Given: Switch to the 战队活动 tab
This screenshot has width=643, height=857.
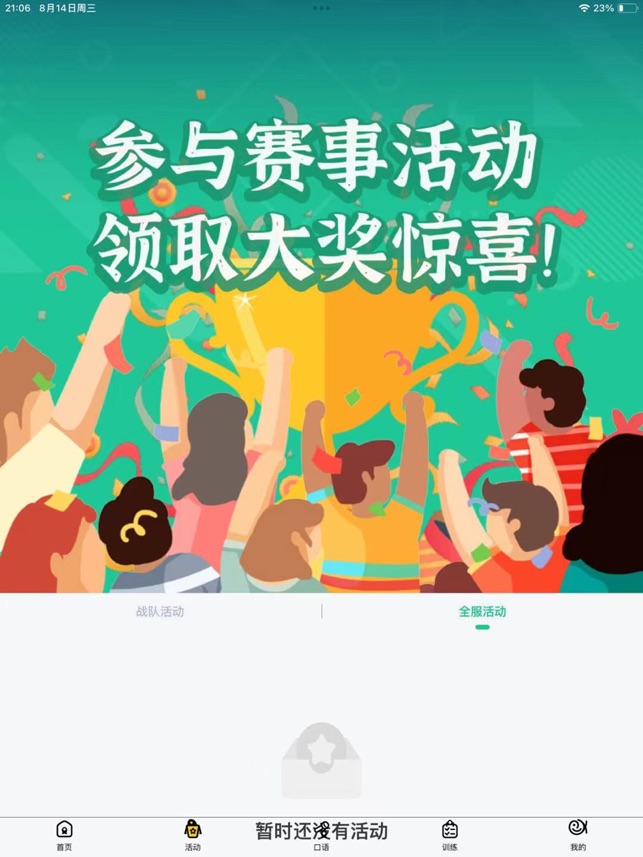Looking at the screenshot, I should pos(160,611).
